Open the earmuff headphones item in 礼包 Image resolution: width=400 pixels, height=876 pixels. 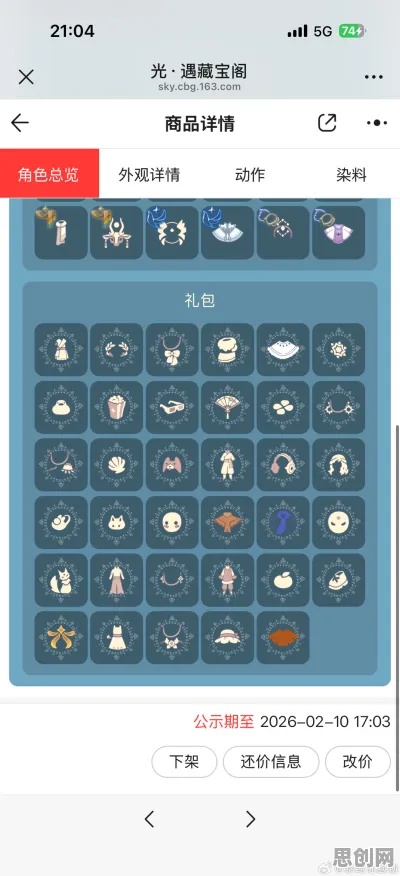[283, 465]
